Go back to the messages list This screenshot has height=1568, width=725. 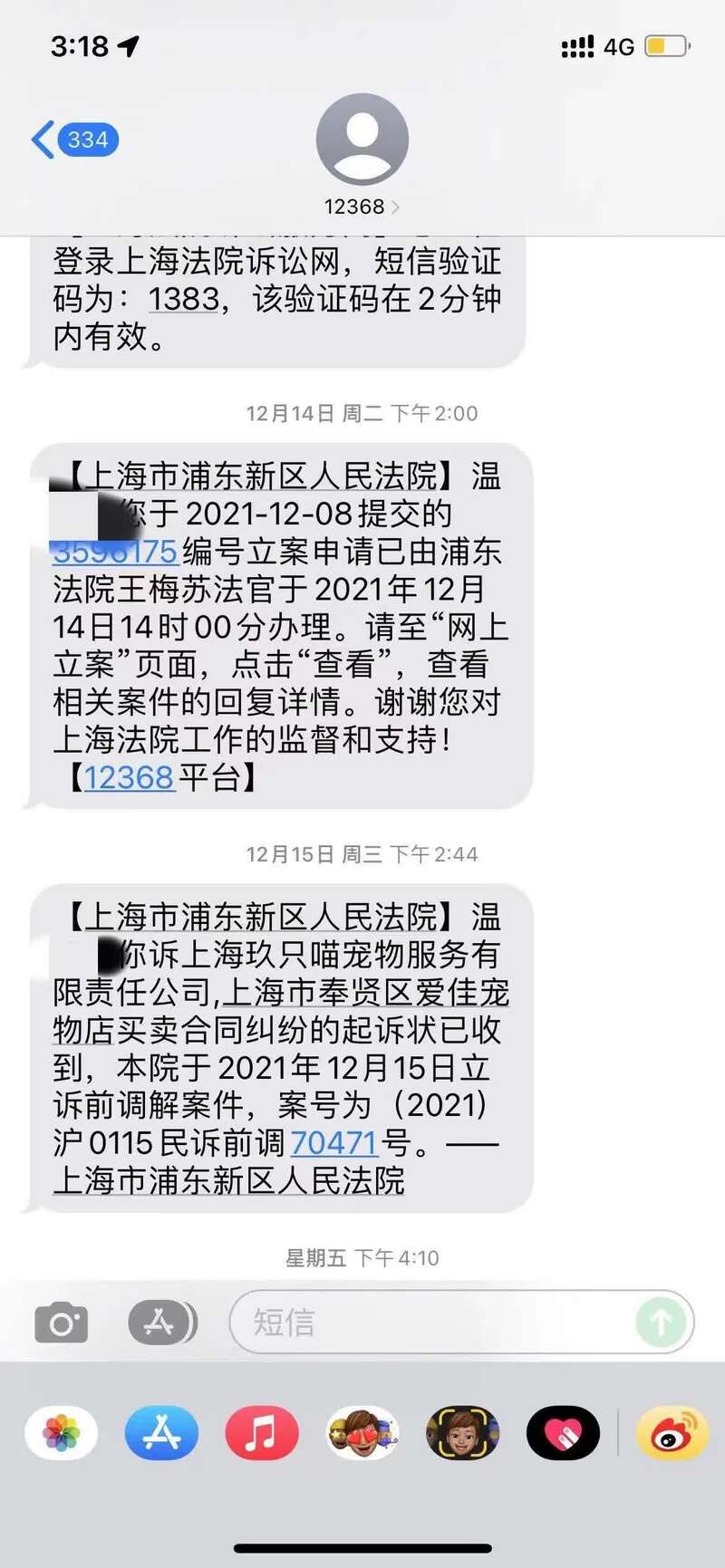[x=74, y=139]
